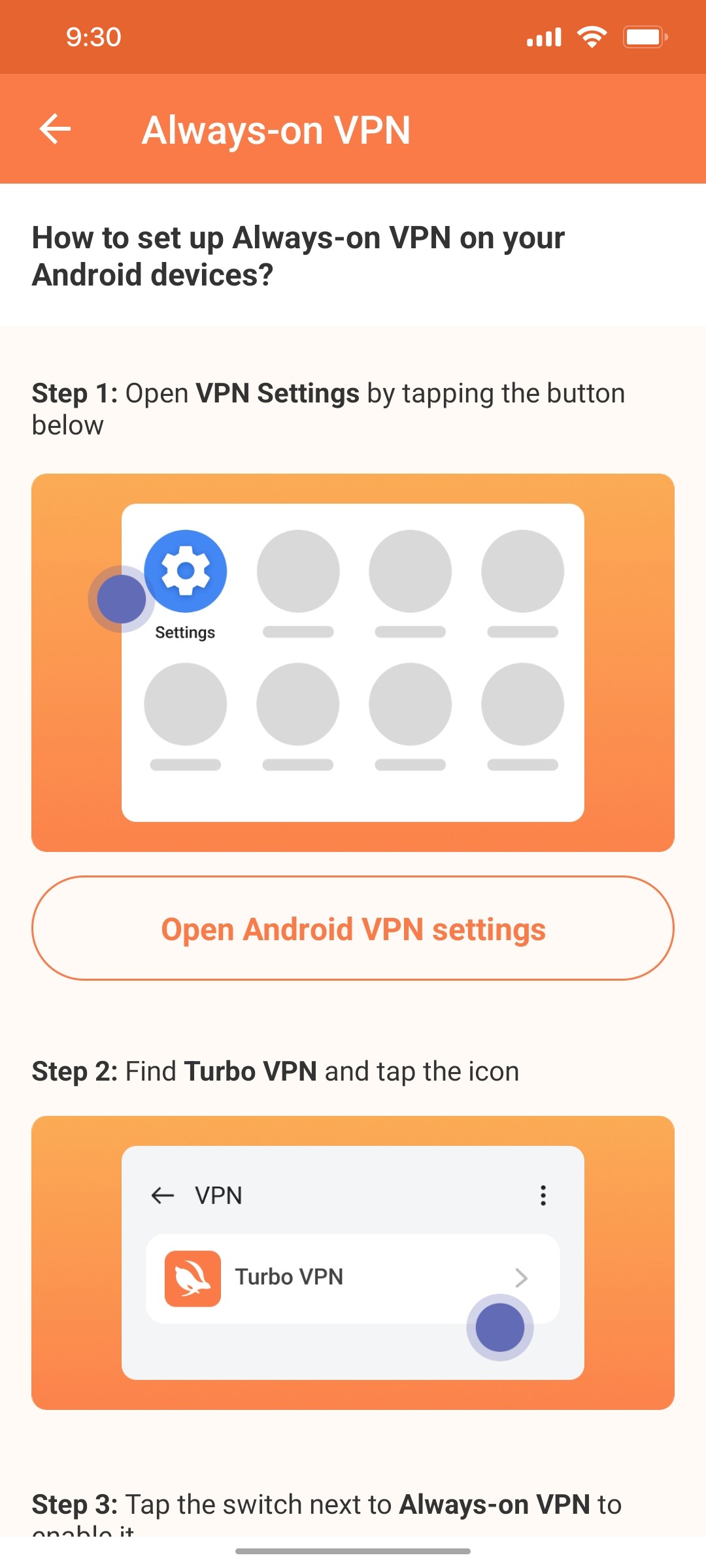Click the bold Turbo VPN text in Step 2
Screen dimensions: 706x1568
[x=250, y=1071]
